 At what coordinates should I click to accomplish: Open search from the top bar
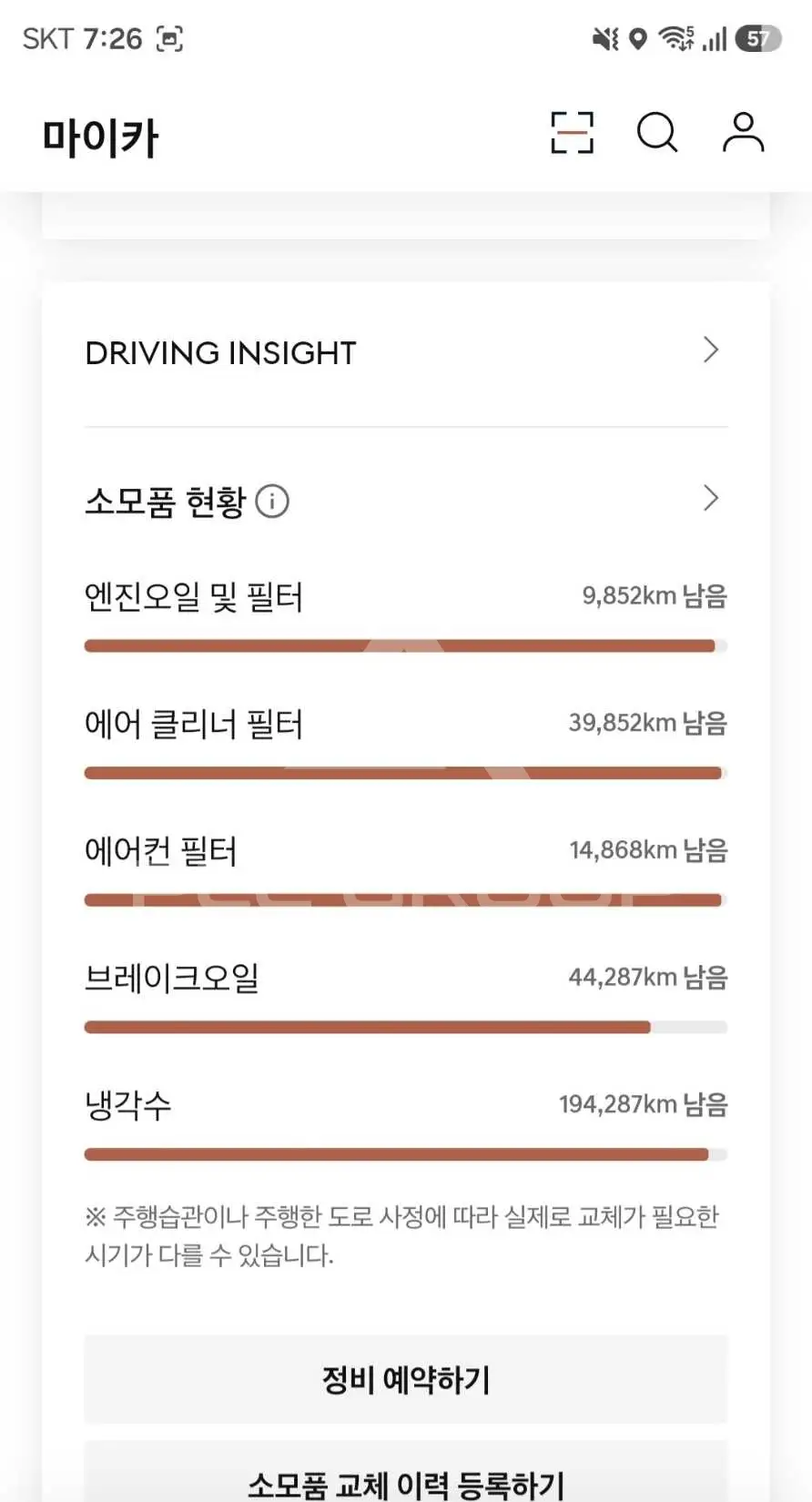[657, 133]
